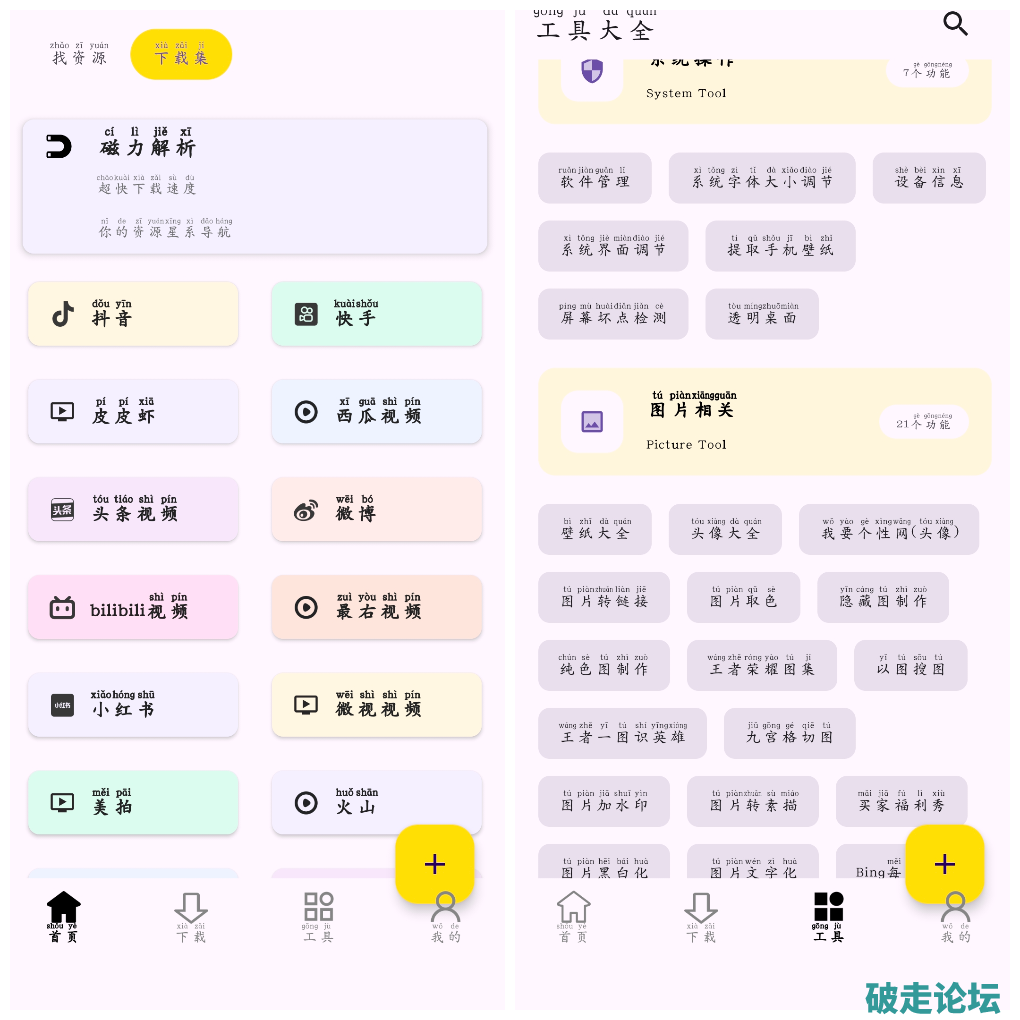Open the 壁纸大全 chip
Screen dimensions: 1020x1020
pos(595,529)
